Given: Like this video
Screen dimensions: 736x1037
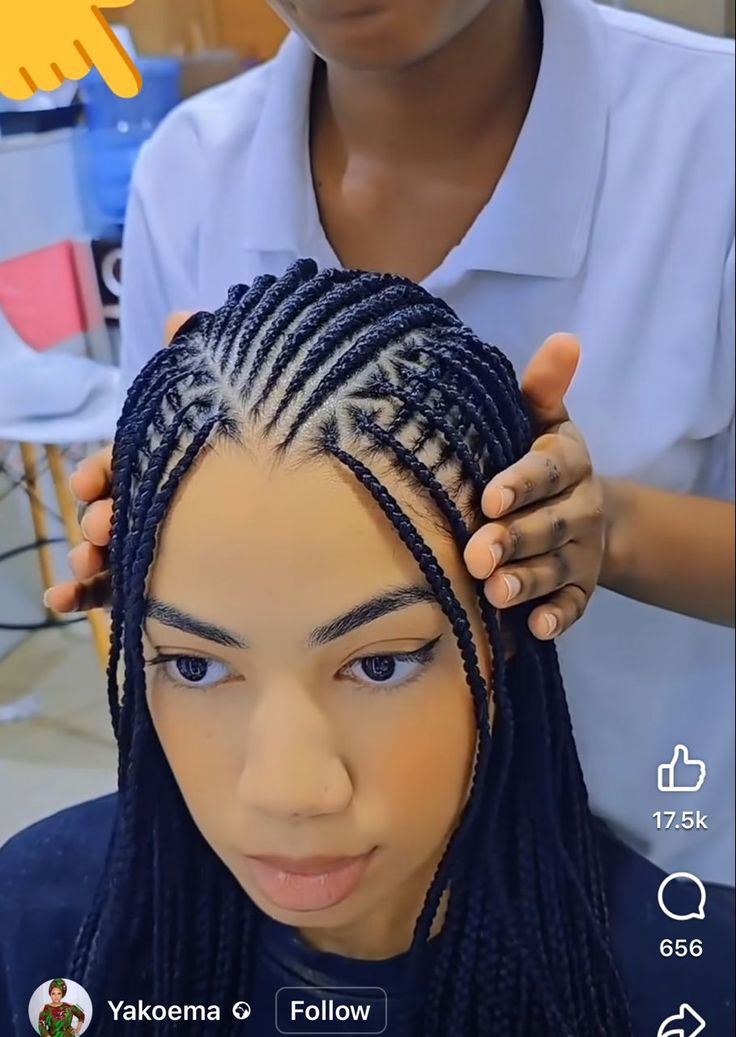Looking at the screenshot, I should pos(681,770).
